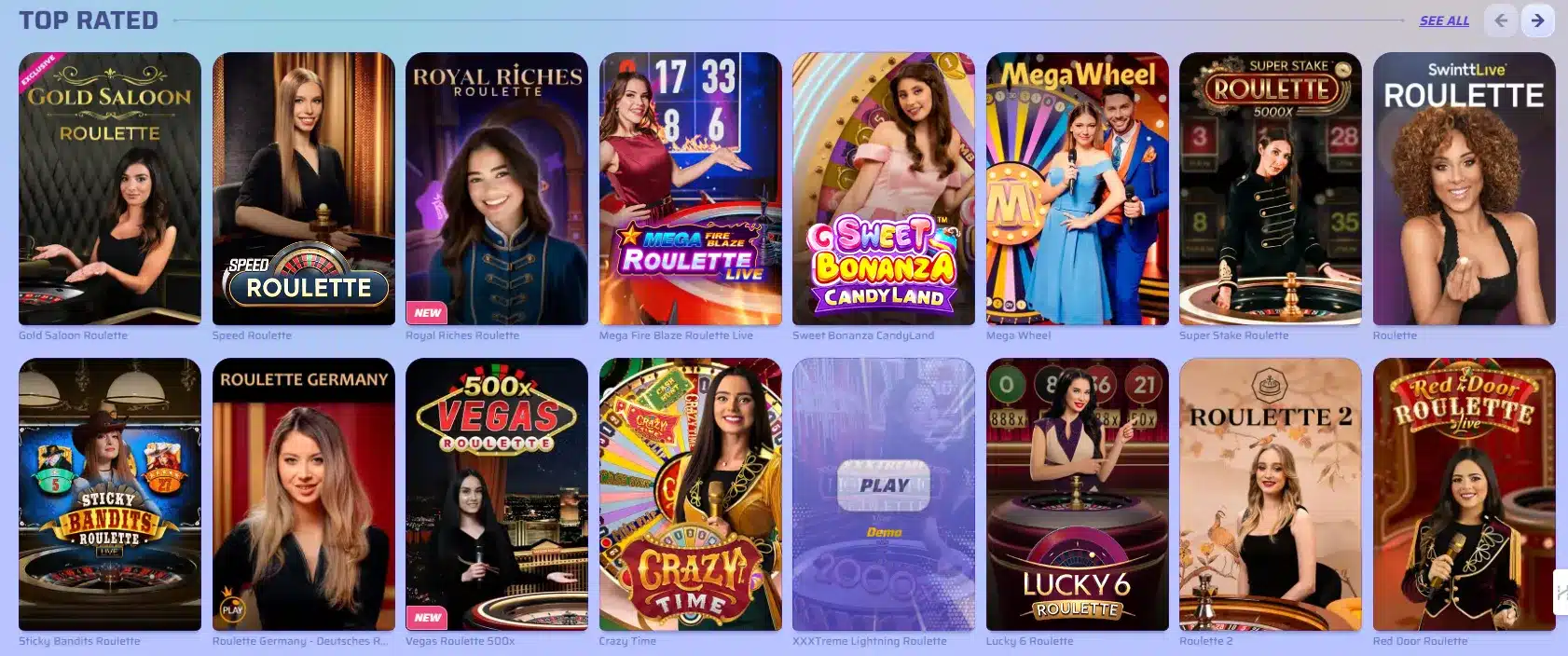The image size is (1568, 656).
Task: Start the Crazy Time game
Action: point(690,494)
